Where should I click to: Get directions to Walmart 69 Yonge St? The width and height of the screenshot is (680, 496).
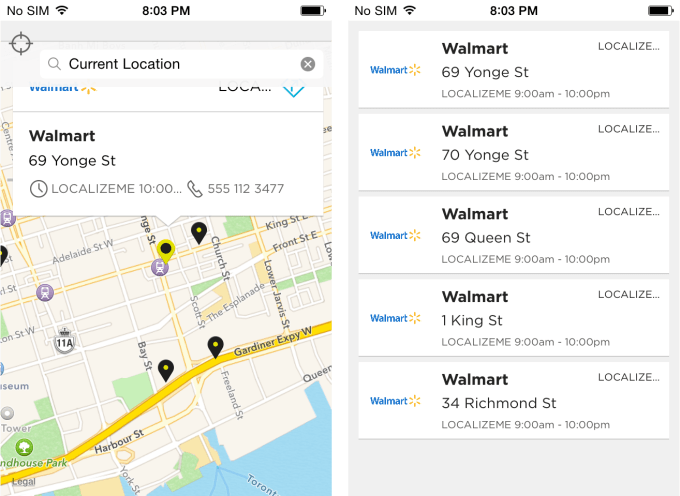[293, 89]
